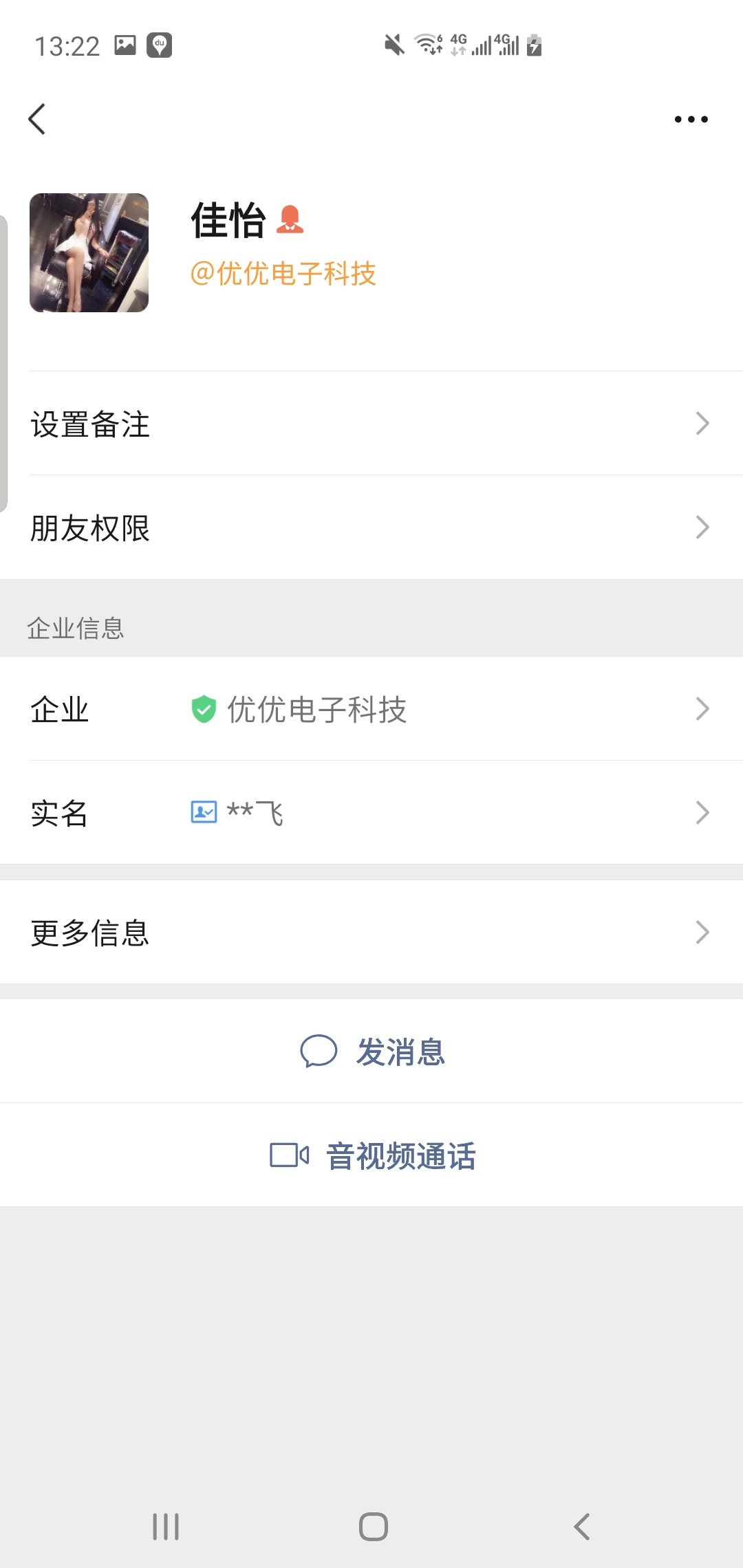Tap the 发消息 button

371,1051
